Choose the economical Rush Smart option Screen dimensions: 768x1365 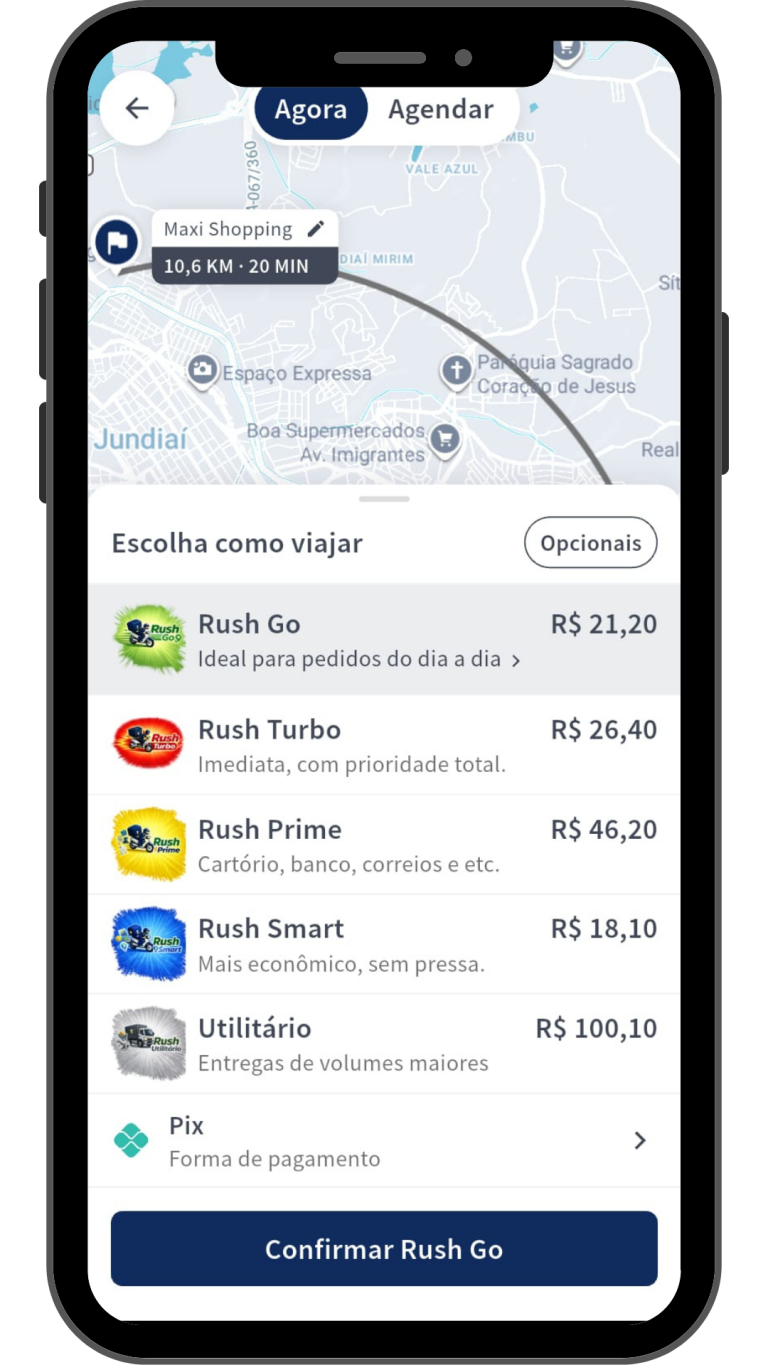[x=384, y=944]
